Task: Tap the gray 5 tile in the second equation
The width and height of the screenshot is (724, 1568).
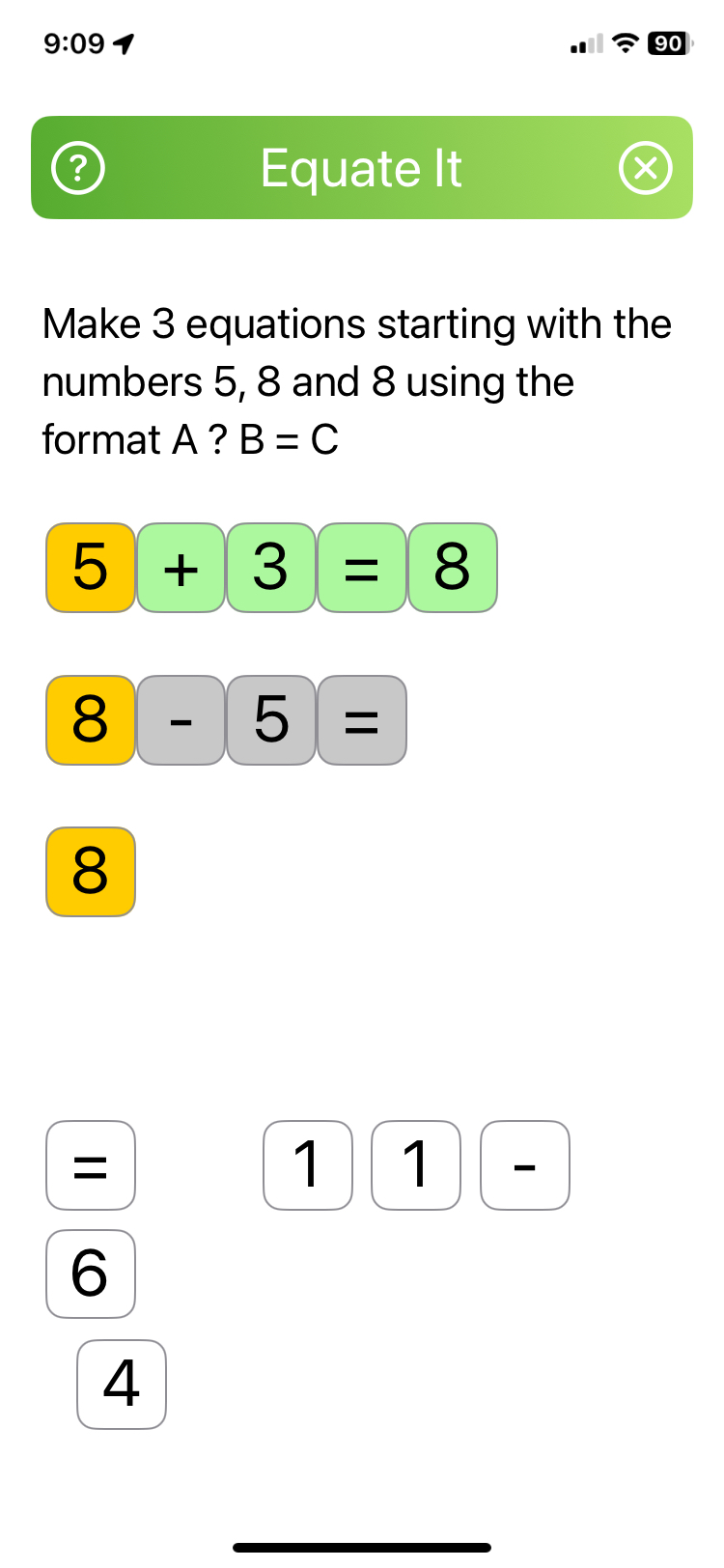Action: point(271,720)
